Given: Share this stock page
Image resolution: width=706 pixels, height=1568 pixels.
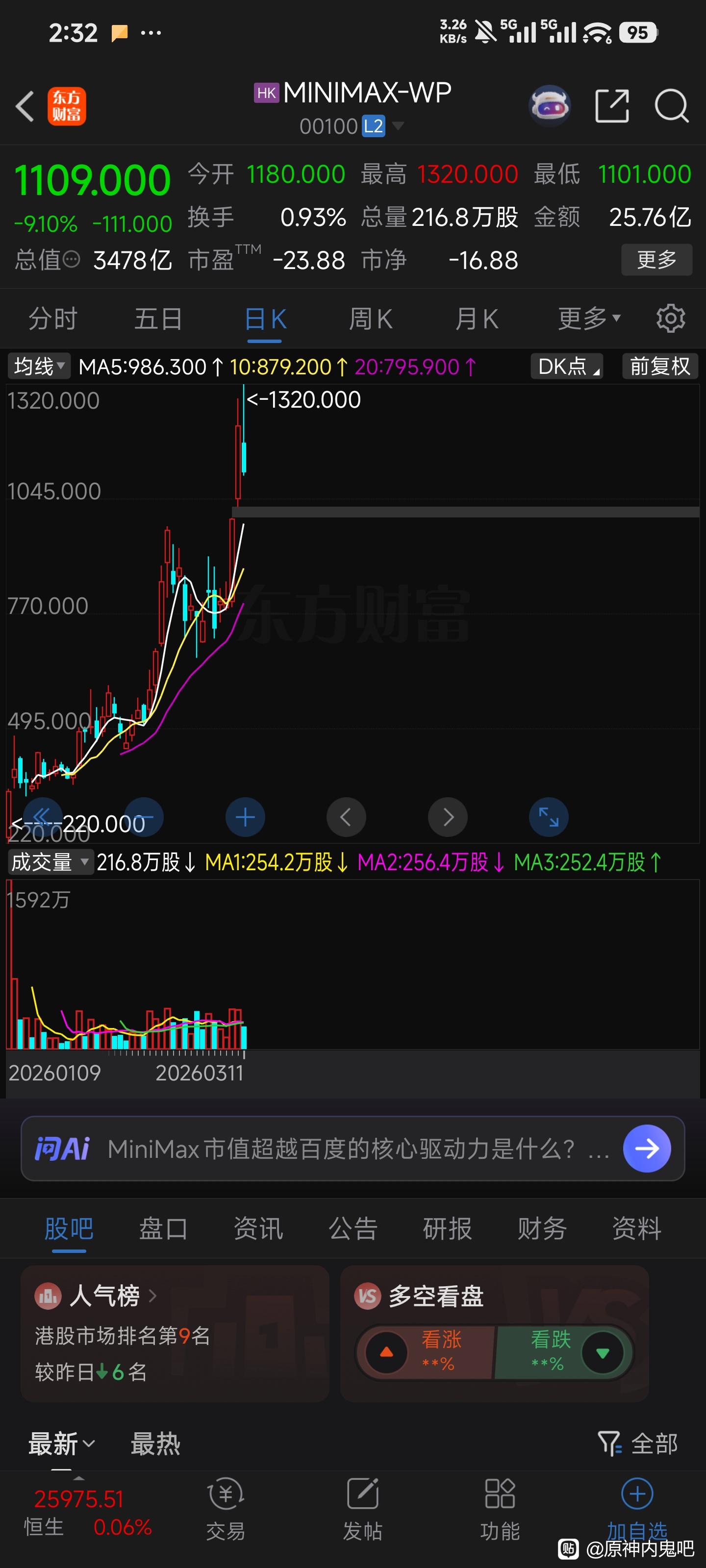Looking at the screenshot, I should pos(611,106).
